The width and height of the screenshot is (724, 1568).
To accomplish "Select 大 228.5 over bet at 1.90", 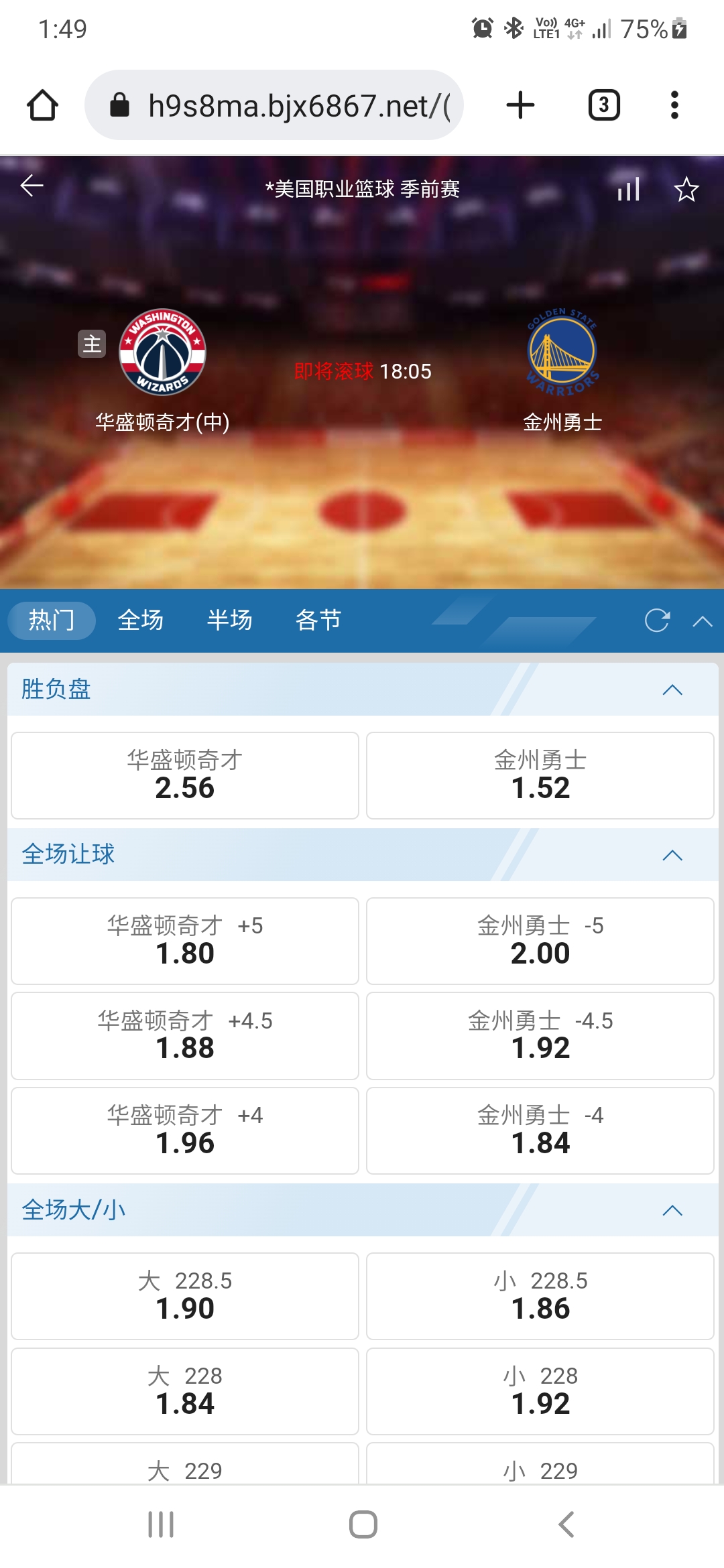I will click(x=184, y=1295).
